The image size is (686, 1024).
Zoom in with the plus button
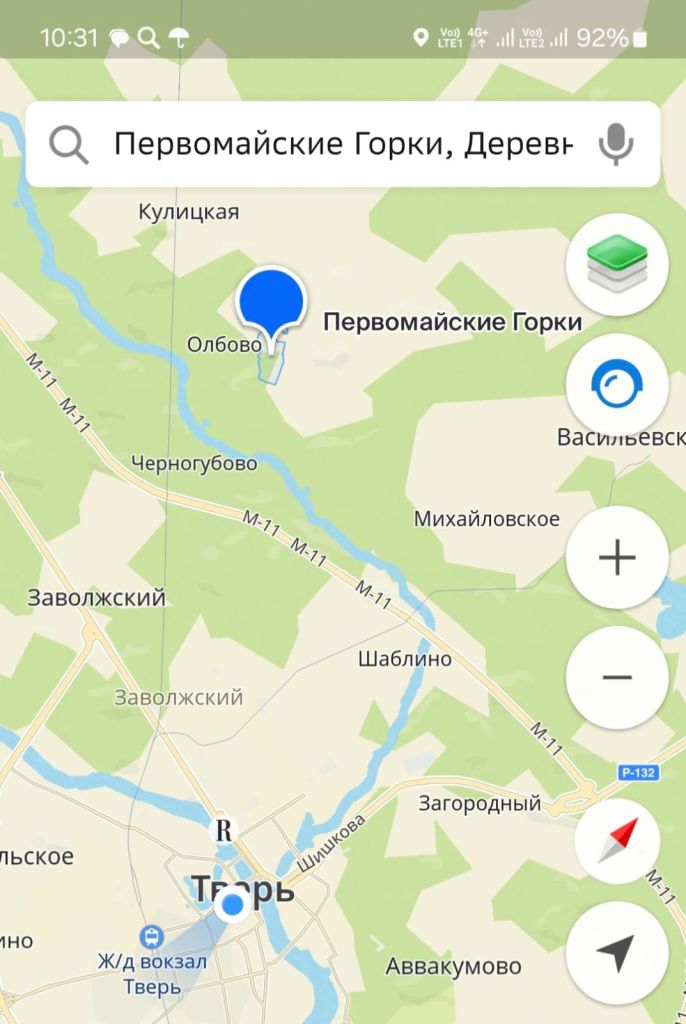click(x=616, y=557)
